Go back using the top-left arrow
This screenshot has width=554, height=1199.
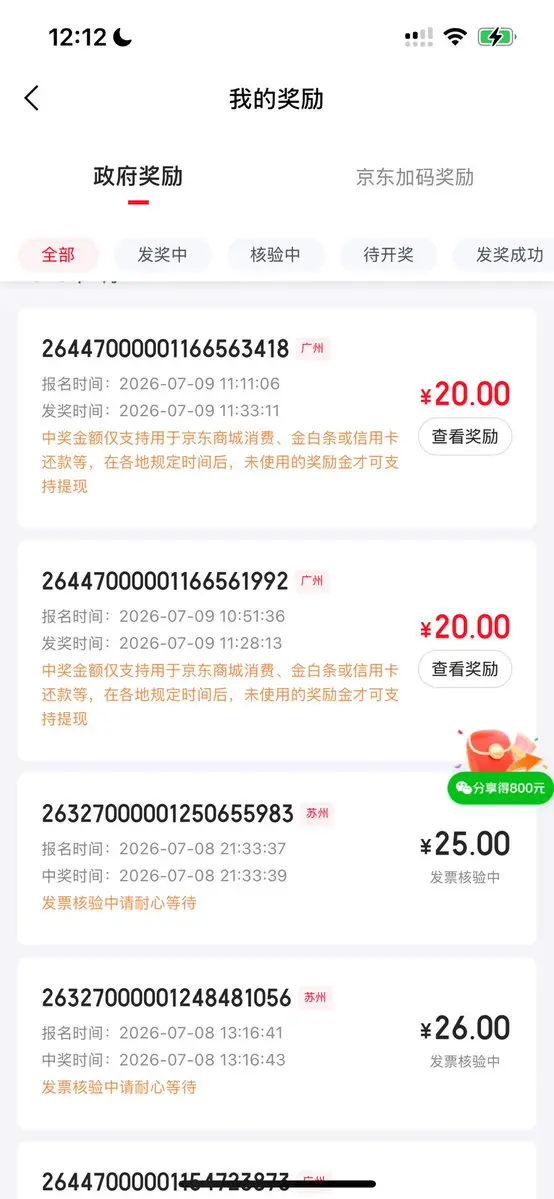pos(31,99)
